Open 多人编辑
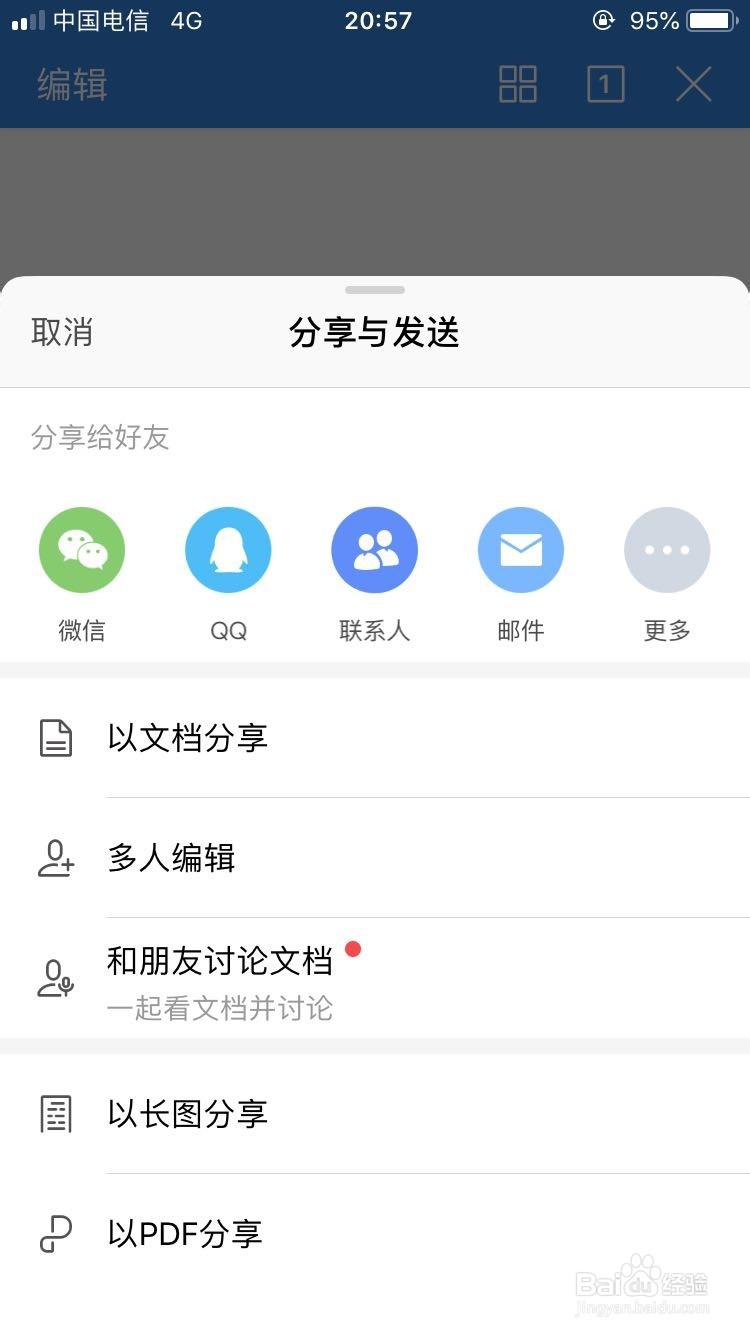The image size is (750, 1334). (x=375, y=858)
